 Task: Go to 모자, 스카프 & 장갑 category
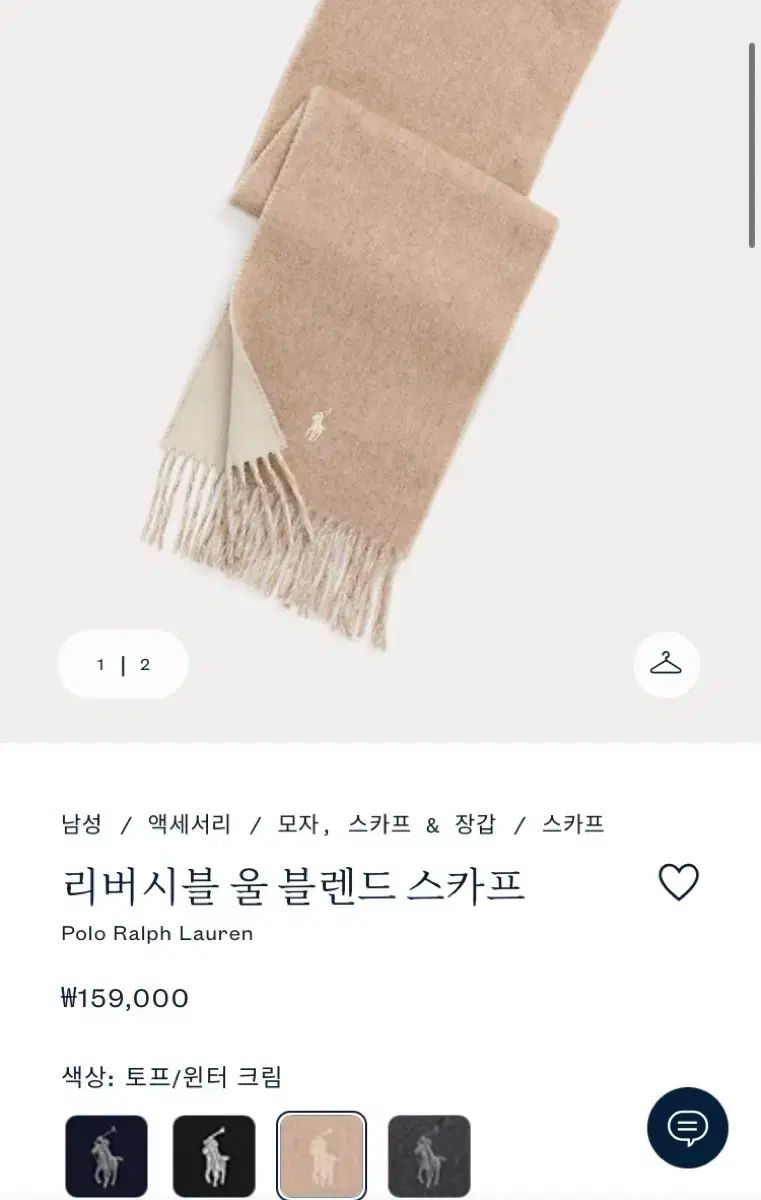coord(386,824)
